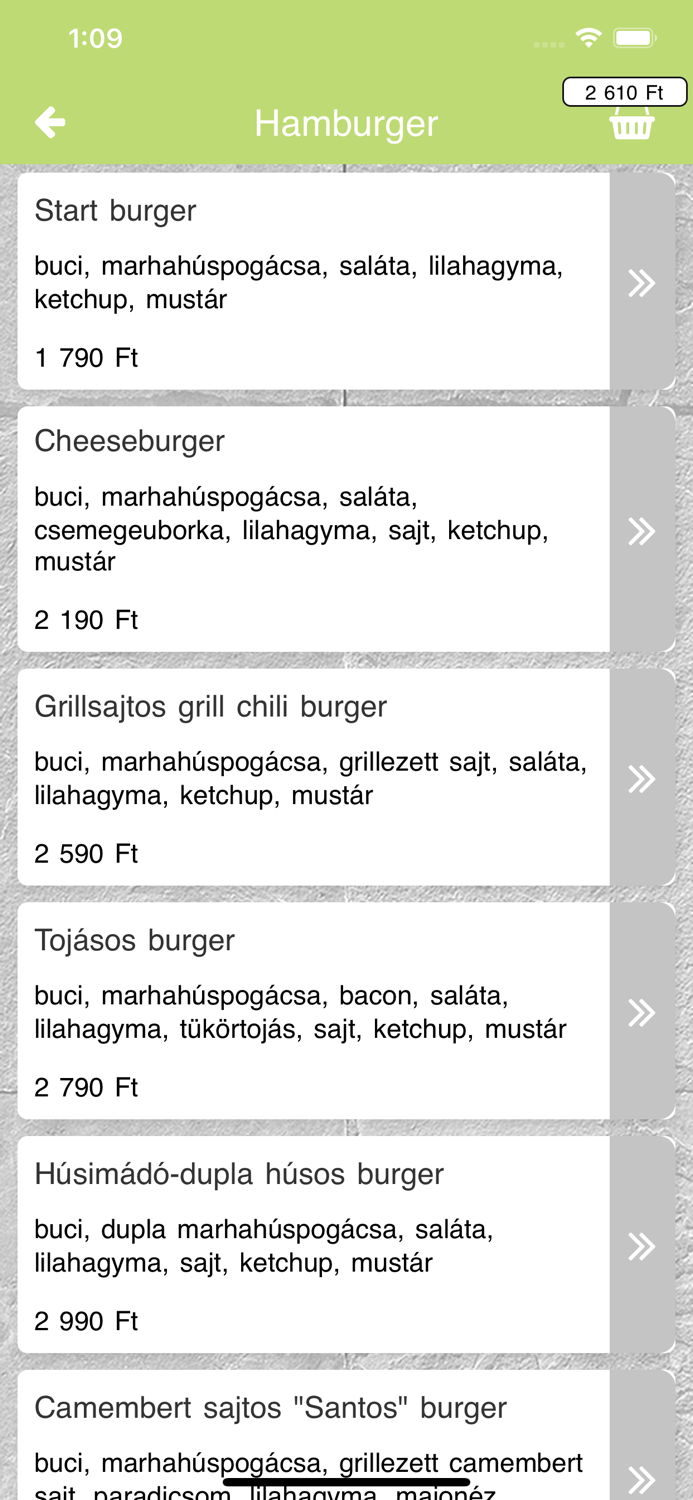View the Tojásos burger details
Image resolution: width=693 pixels, height=1500 pixels.
click(x=313, y=1011)
